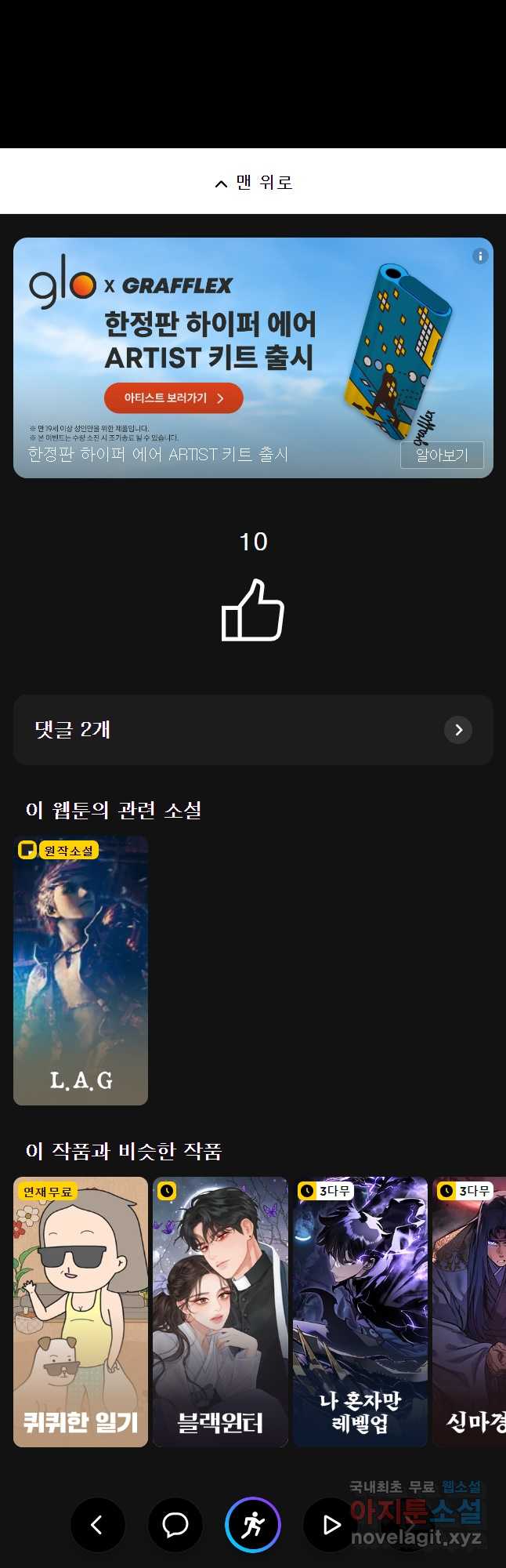Open the 나 혼자만 레벨업 card
506x1568 pixels.
click(x=360, y=1312)
